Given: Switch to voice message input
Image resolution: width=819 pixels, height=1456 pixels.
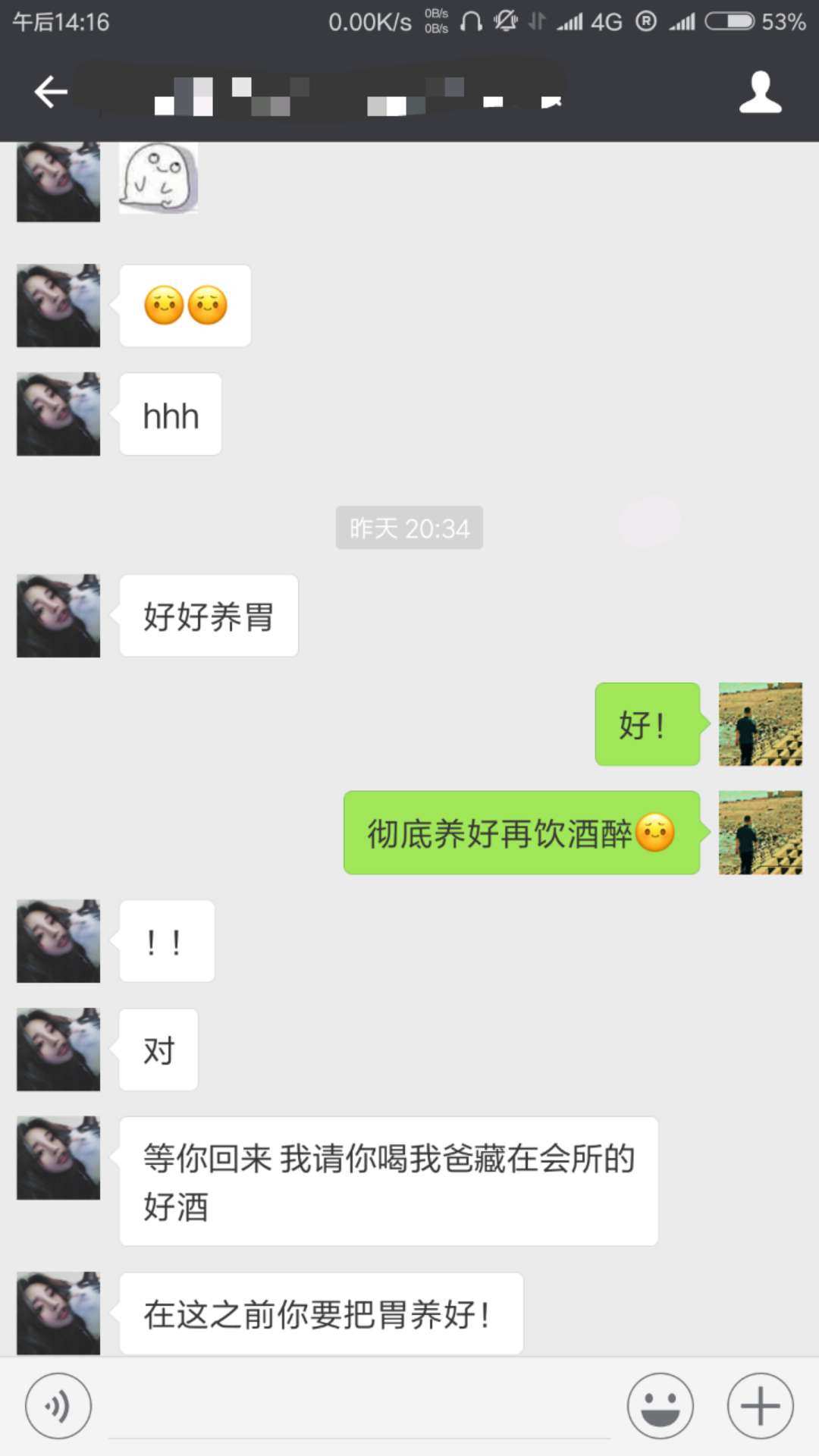Looking at the screenshot, I should (x=58, y=1405).
